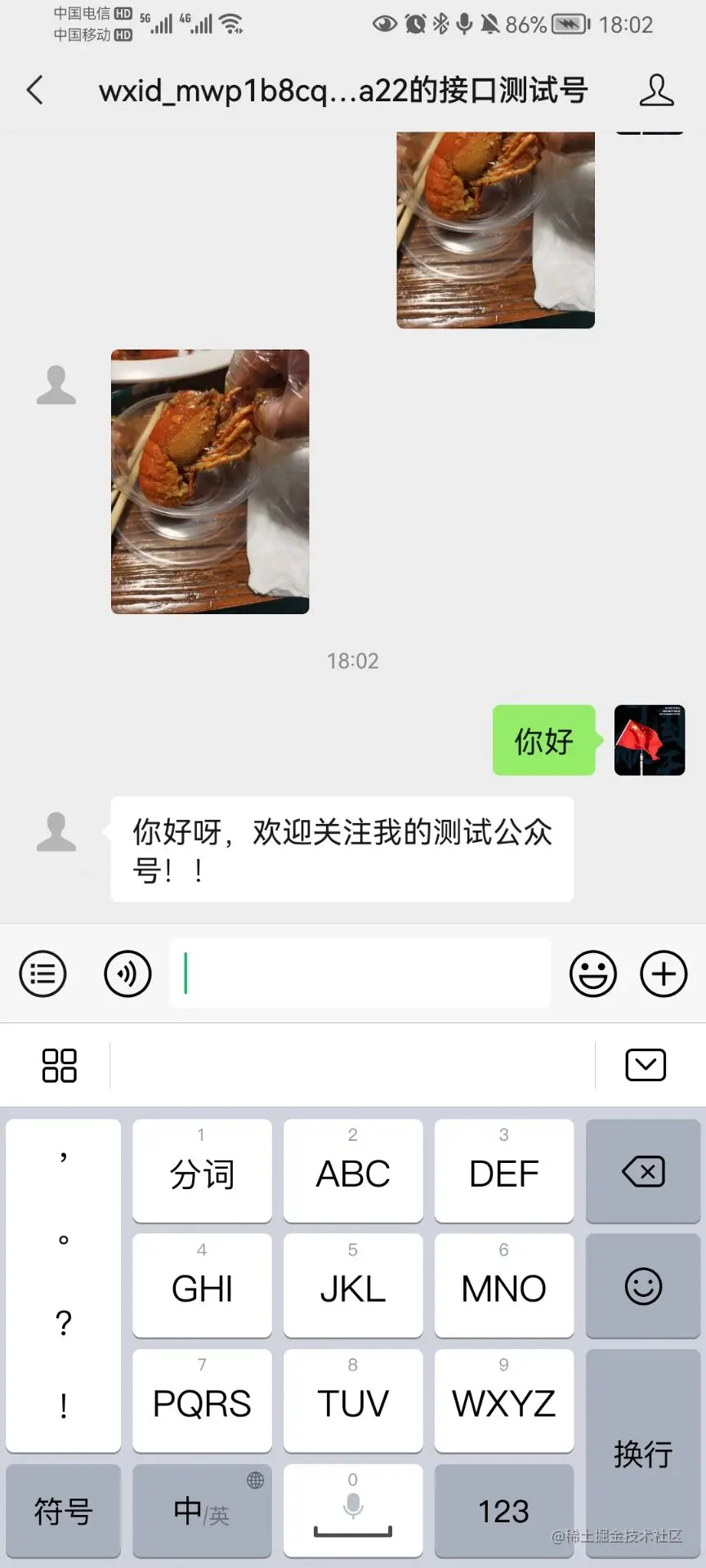
Task: Tap the emoji face icon beside input
Action: click(593, 973)
